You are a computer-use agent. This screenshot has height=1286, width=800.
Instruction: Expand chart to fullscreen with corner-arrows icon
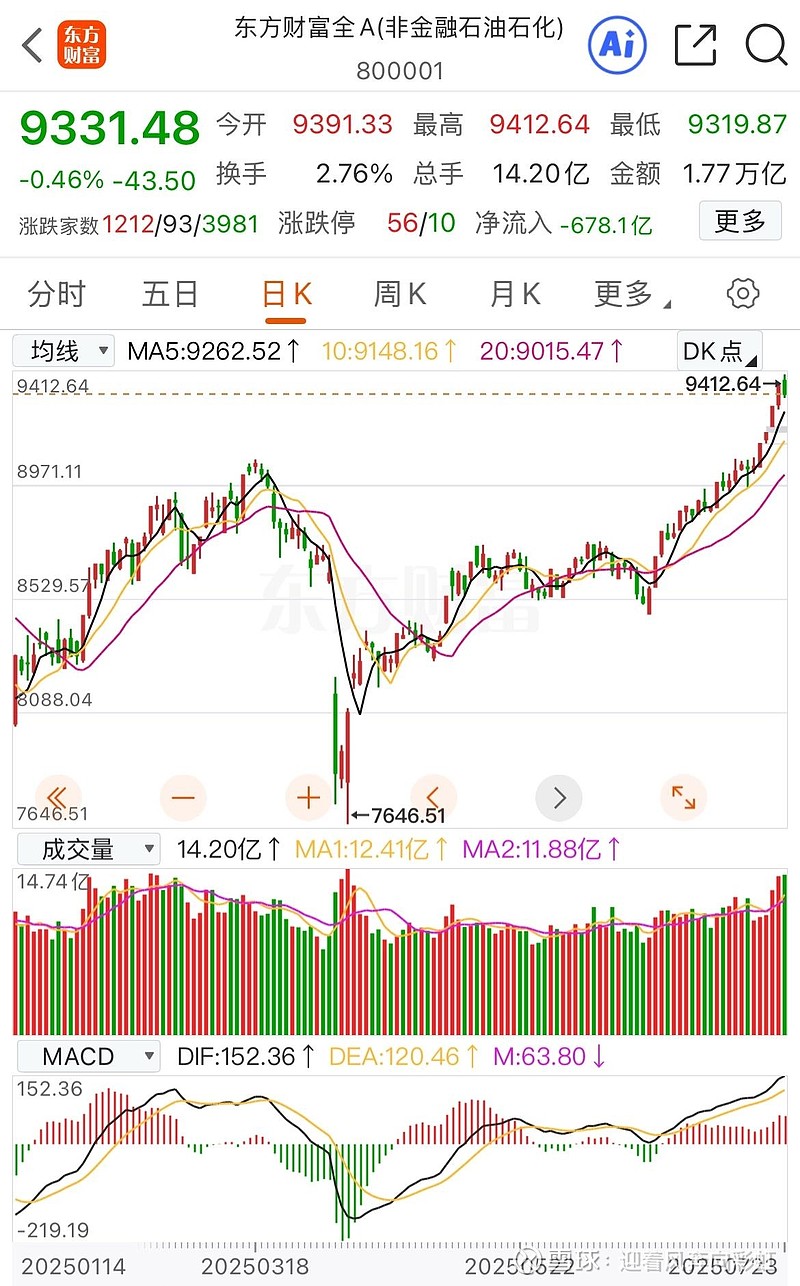pyautogui.click(x=683, y=797)
